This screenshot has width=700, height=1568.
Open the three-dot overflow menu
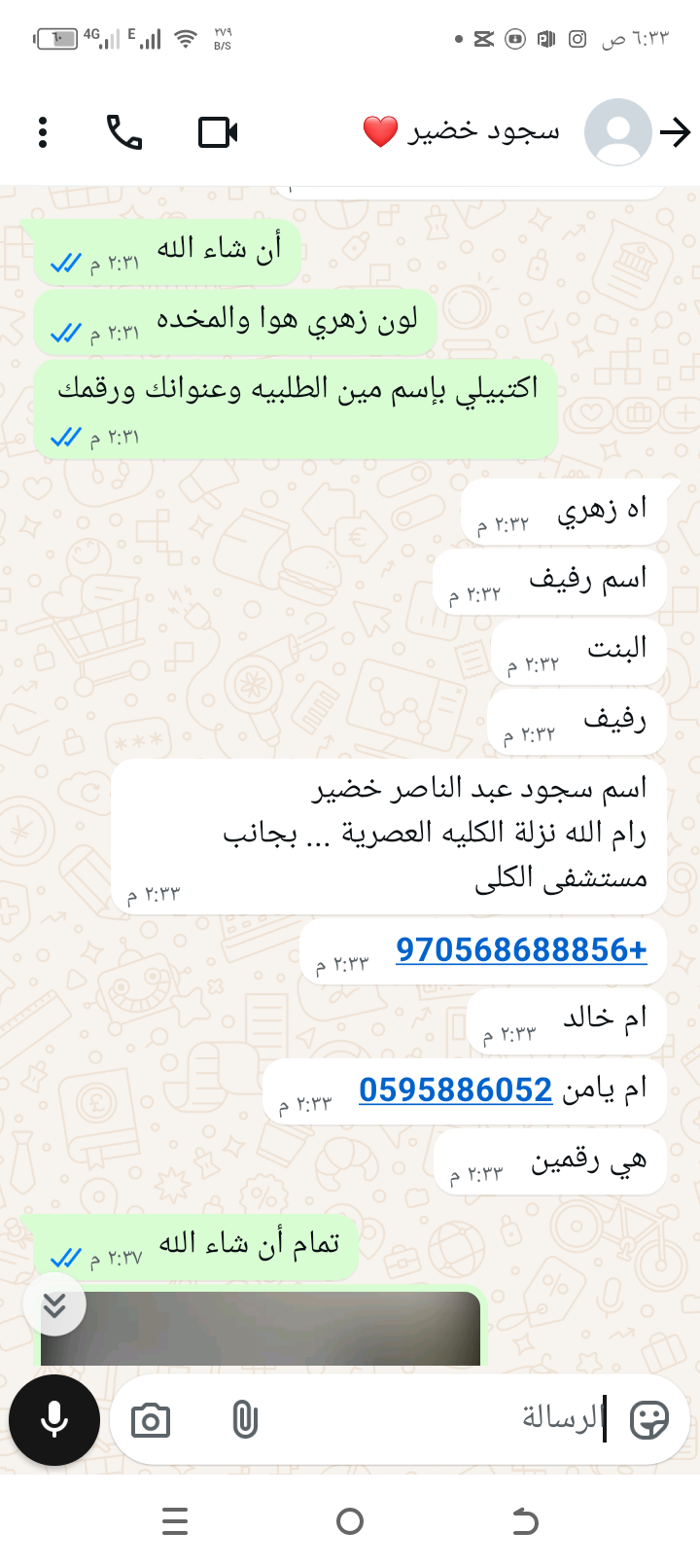click(43, 132)
